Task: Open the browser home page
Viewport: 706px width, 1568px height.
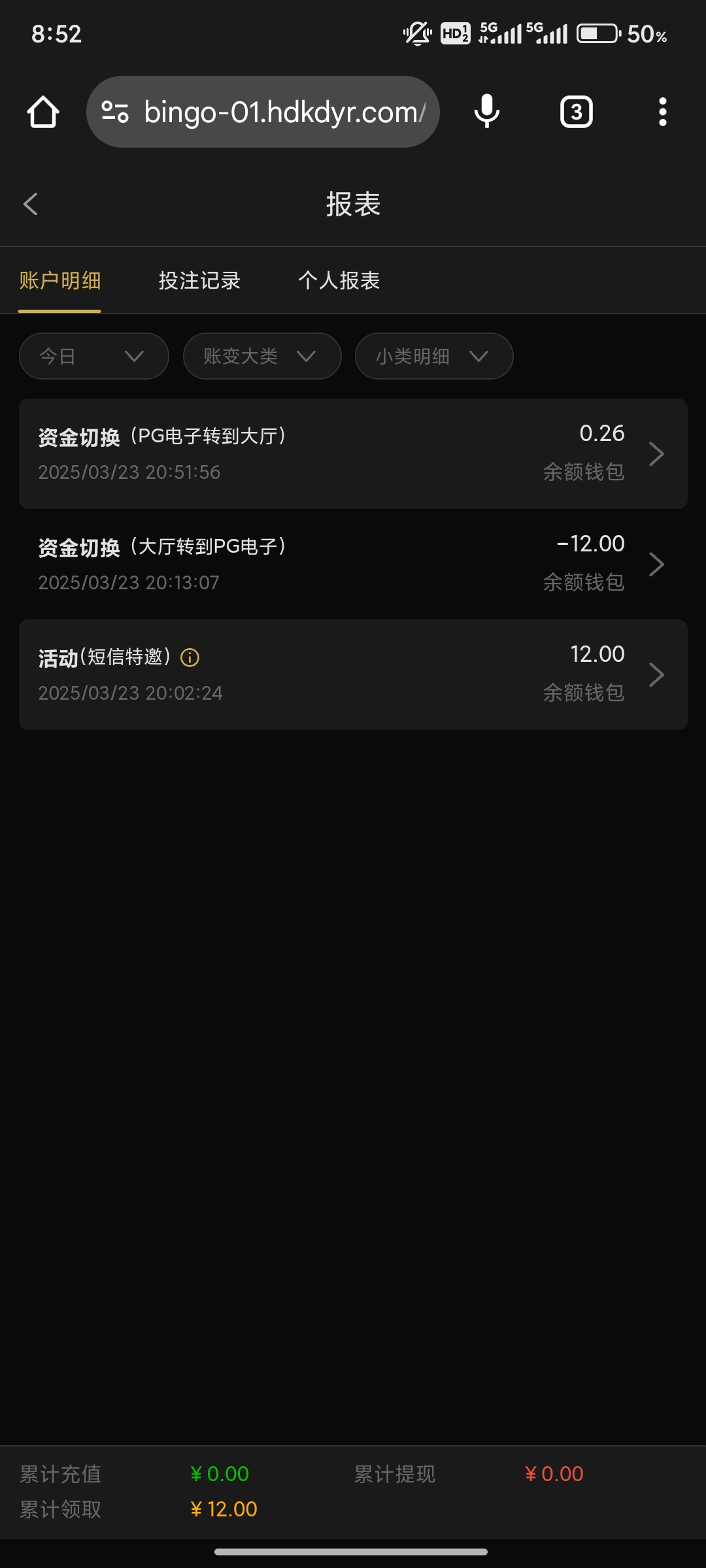Action: click(43, 112)
